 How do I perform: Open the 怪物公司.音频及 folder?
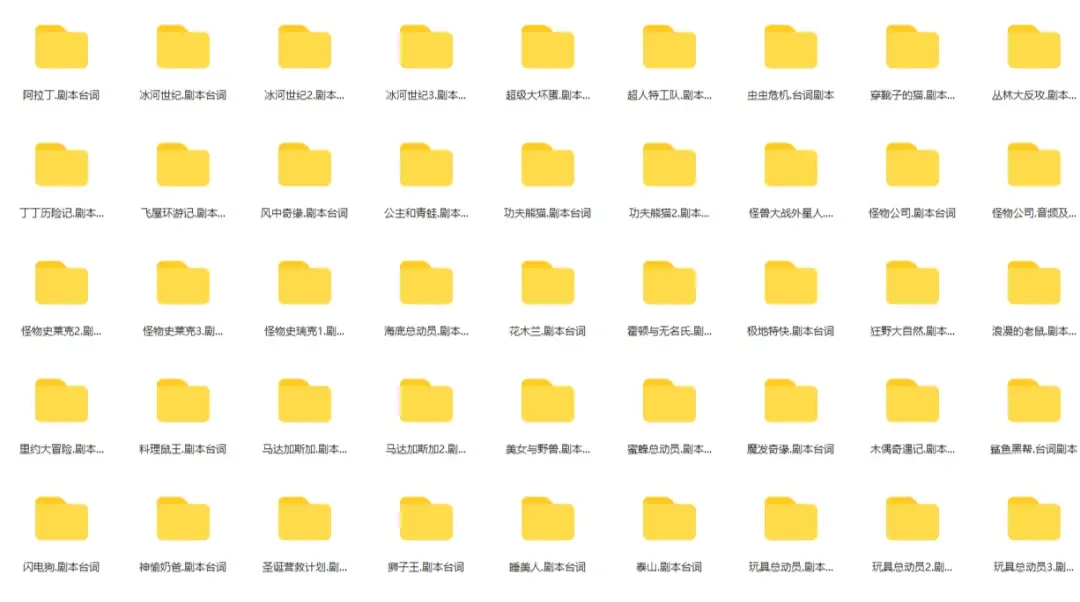pos(1034,166)
